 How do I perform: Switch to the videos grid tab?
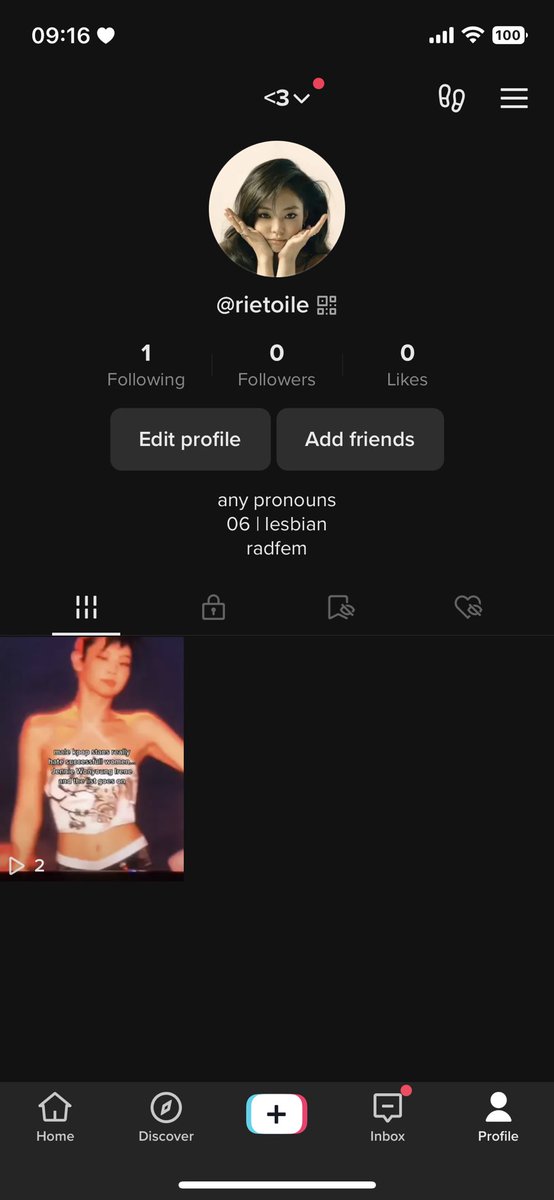point(86,607)
